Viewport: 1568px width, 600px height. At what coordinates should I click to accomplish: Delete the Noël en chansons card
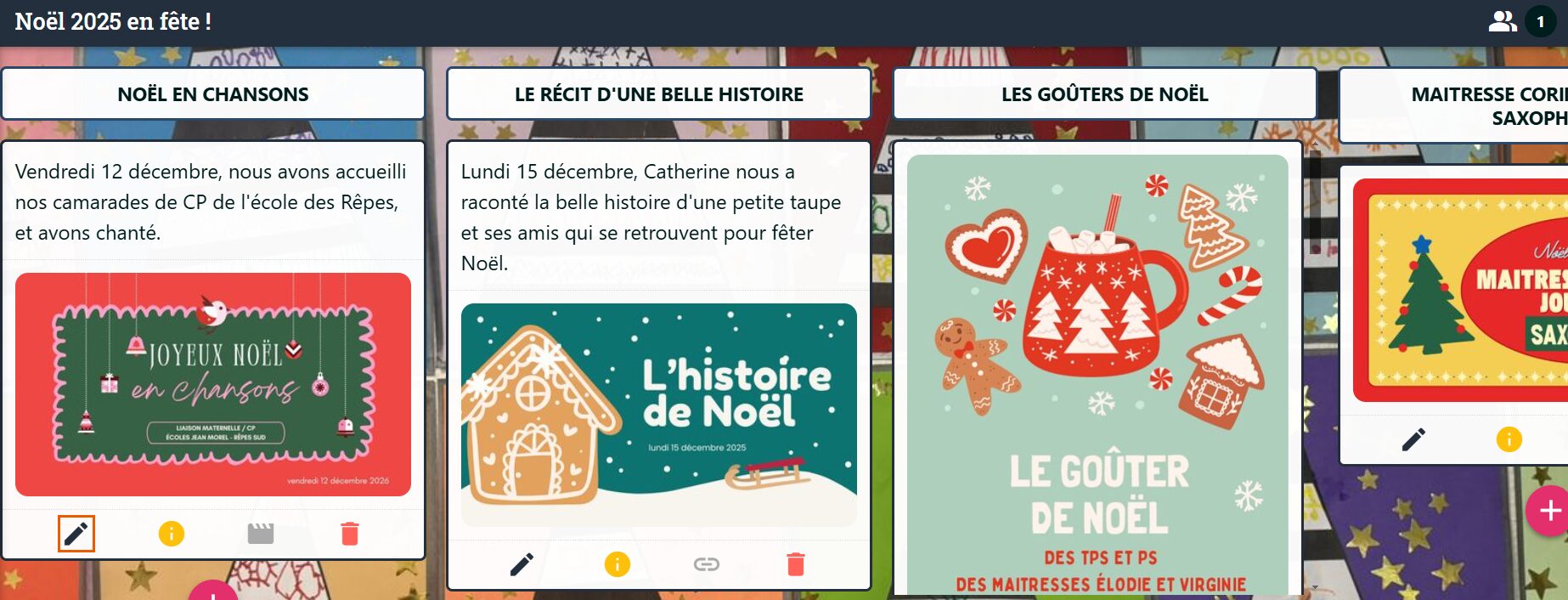point(350,534)
